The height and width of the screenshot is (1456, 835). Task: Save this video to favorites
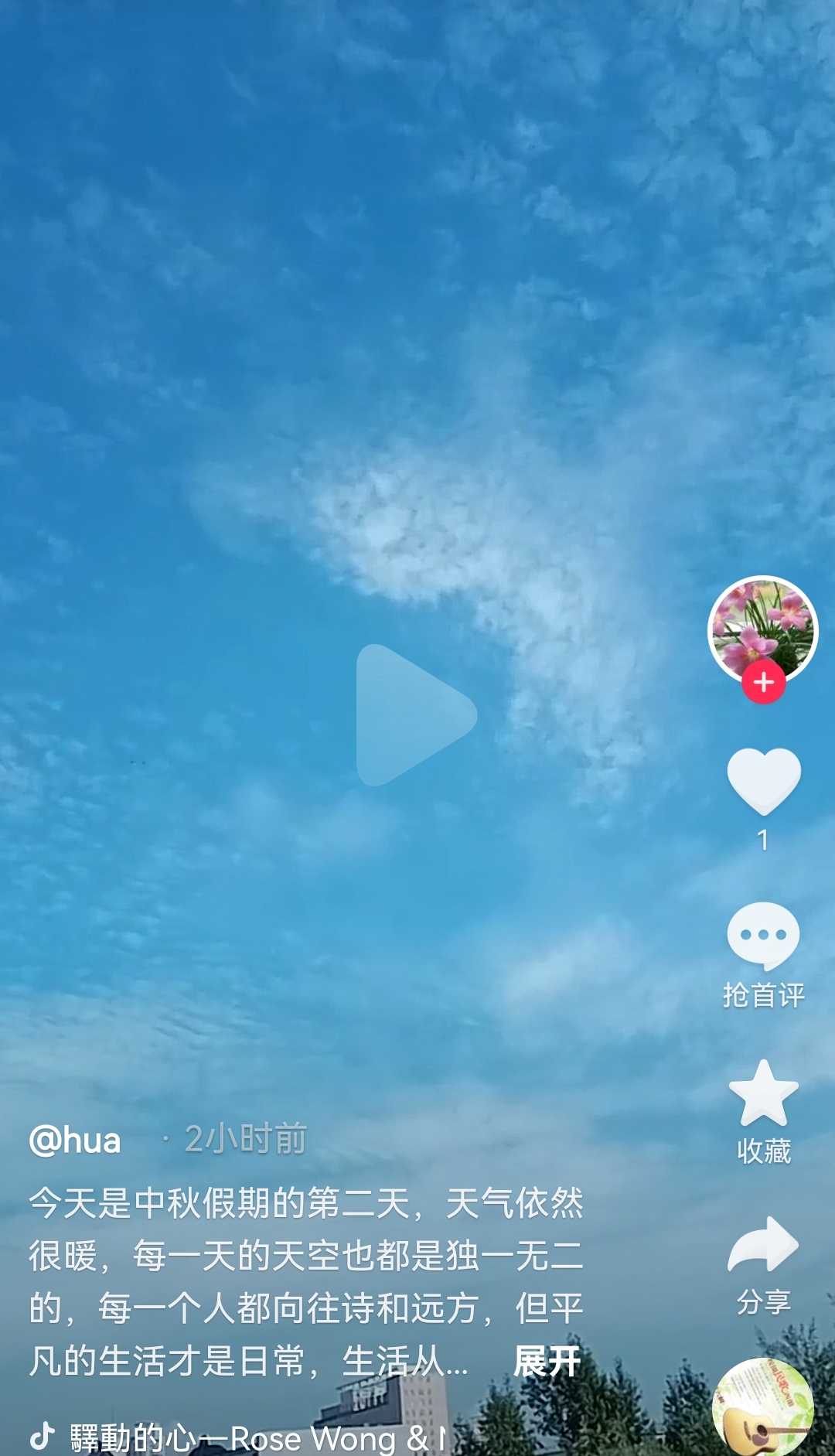pos(764,1093)
